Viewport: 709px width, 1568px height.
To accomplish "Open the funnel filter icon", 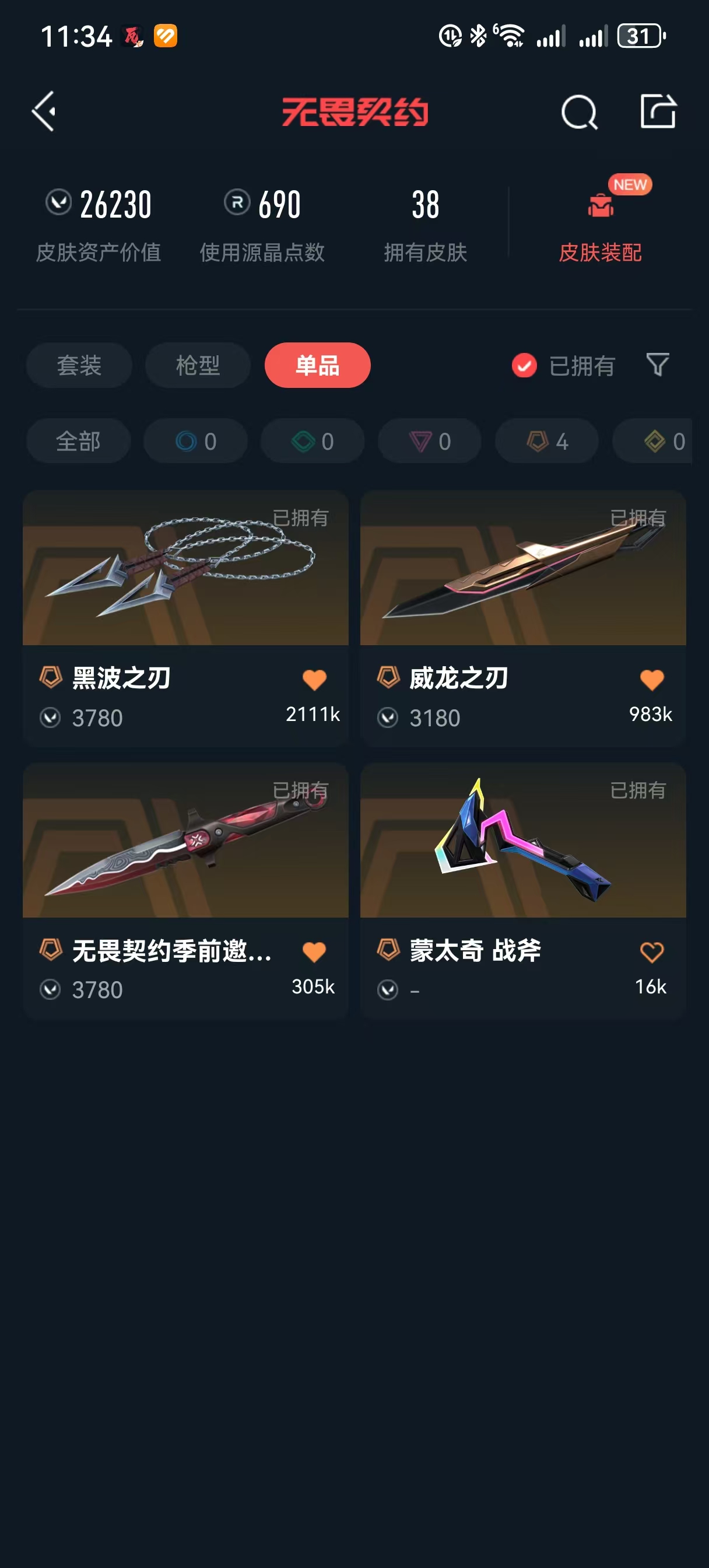I will click(657, 365).
